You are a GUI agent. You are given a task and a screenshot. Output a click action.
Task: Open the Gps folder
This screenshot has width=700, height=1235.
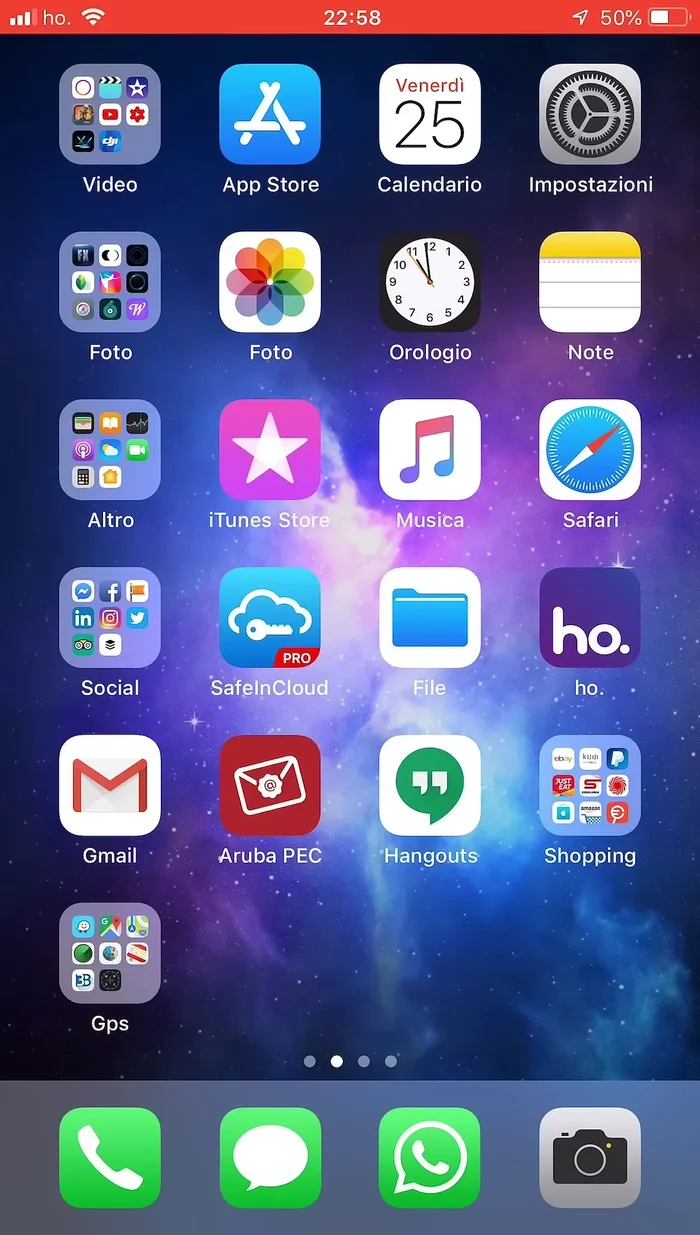pos(110,954)
